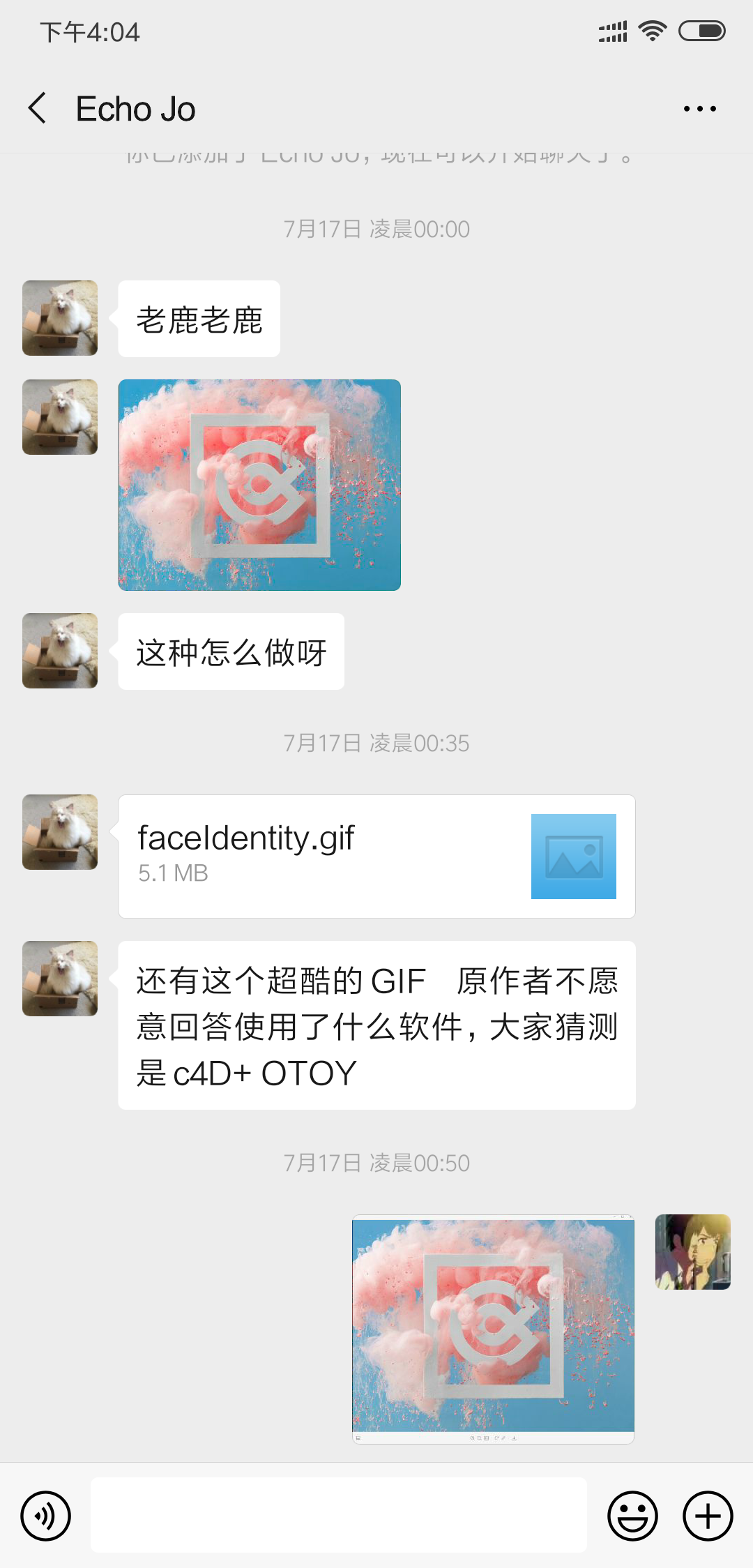Screen dimensions: 753x1568
Task: Open the plus attachments menu
Action: tap(708, 1516)
